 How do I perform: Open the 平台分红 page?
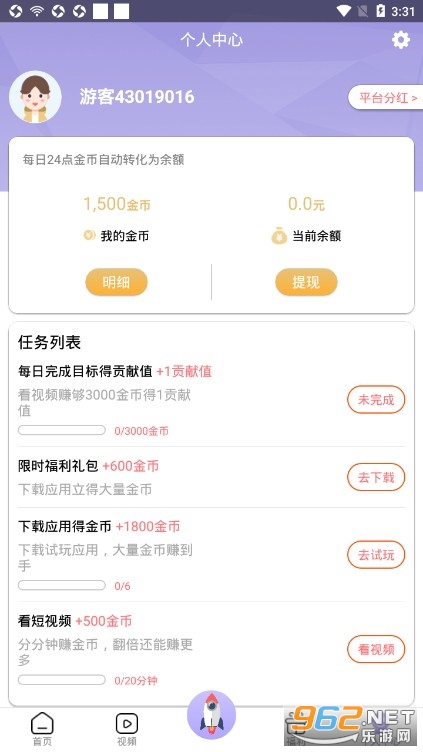click(x=386, y=97)
